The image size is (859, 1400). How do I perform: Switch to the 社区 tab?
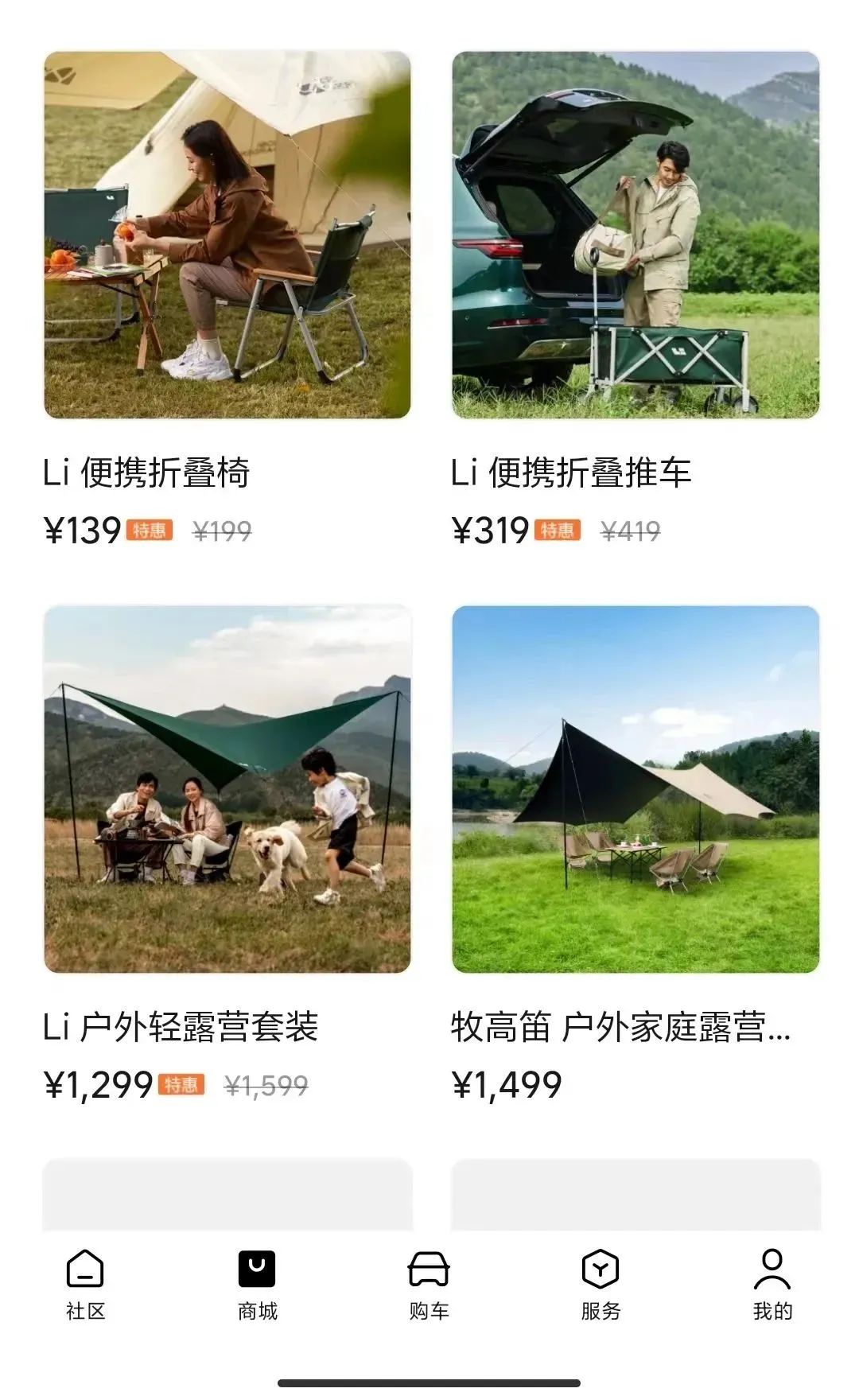85,1284
